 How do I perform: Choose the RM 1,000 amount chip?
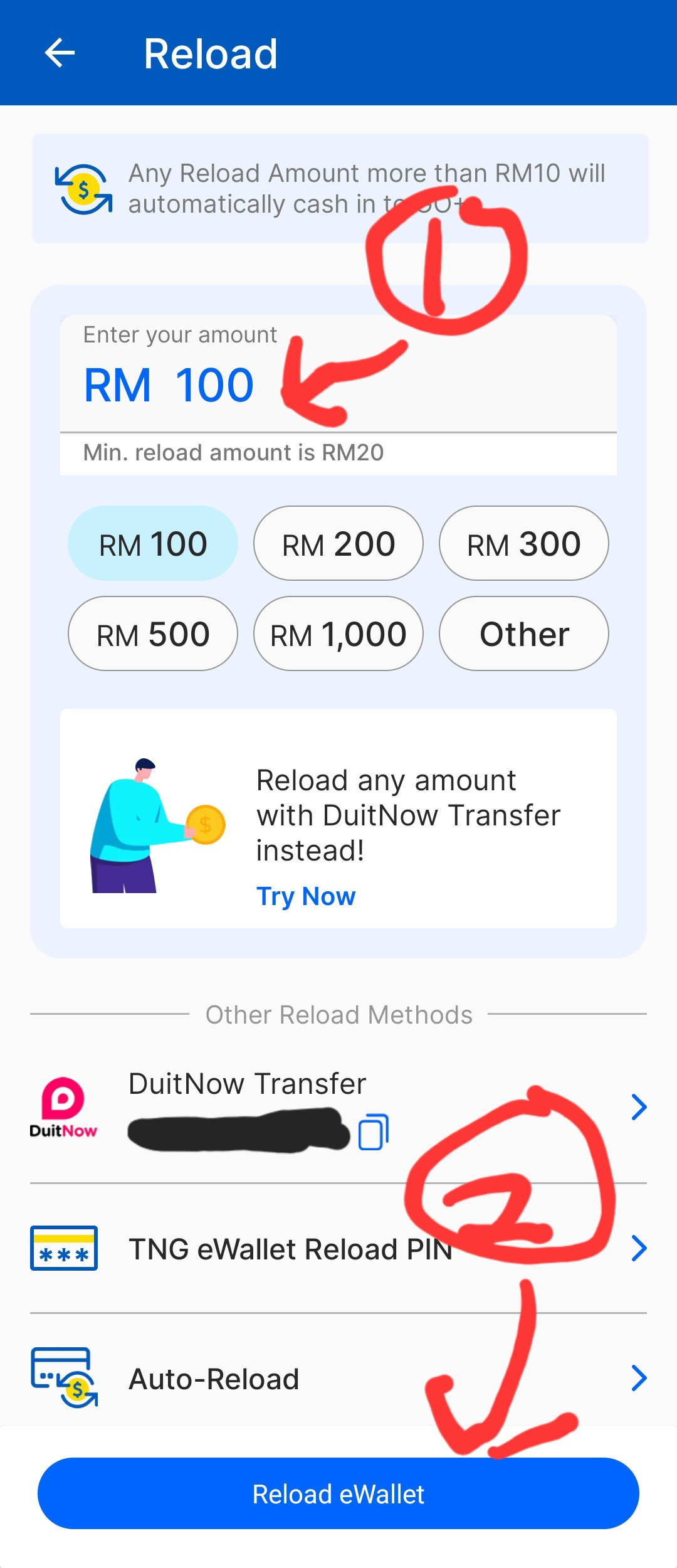point(338,633)
